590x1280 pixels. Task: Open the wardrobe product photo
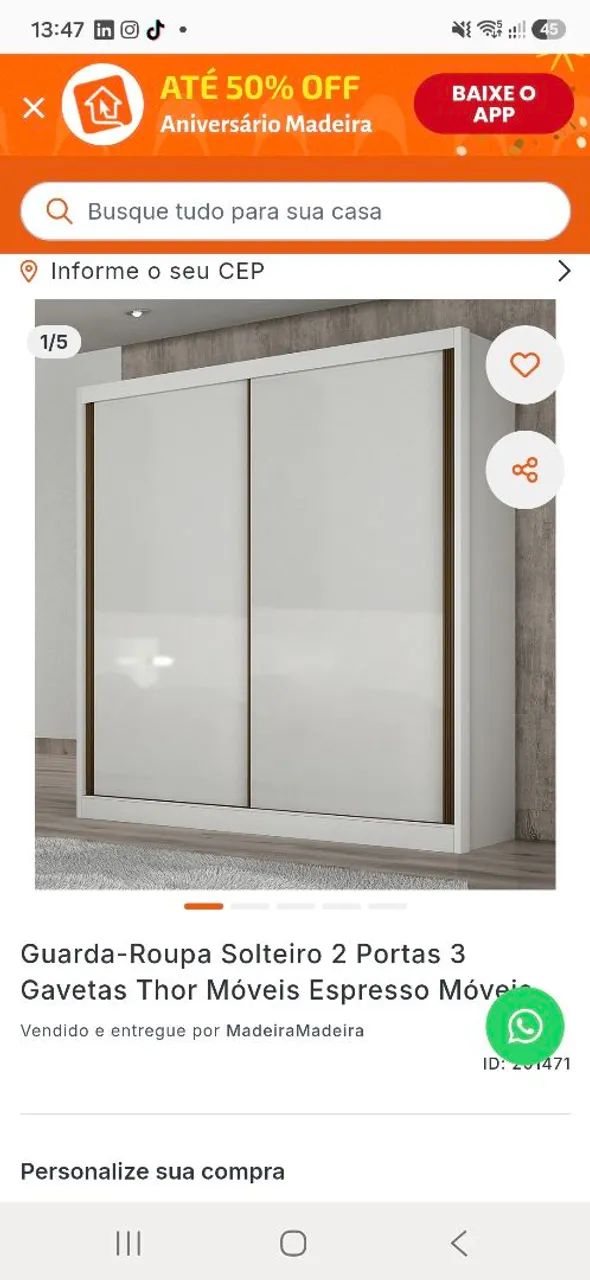[295, 594]
